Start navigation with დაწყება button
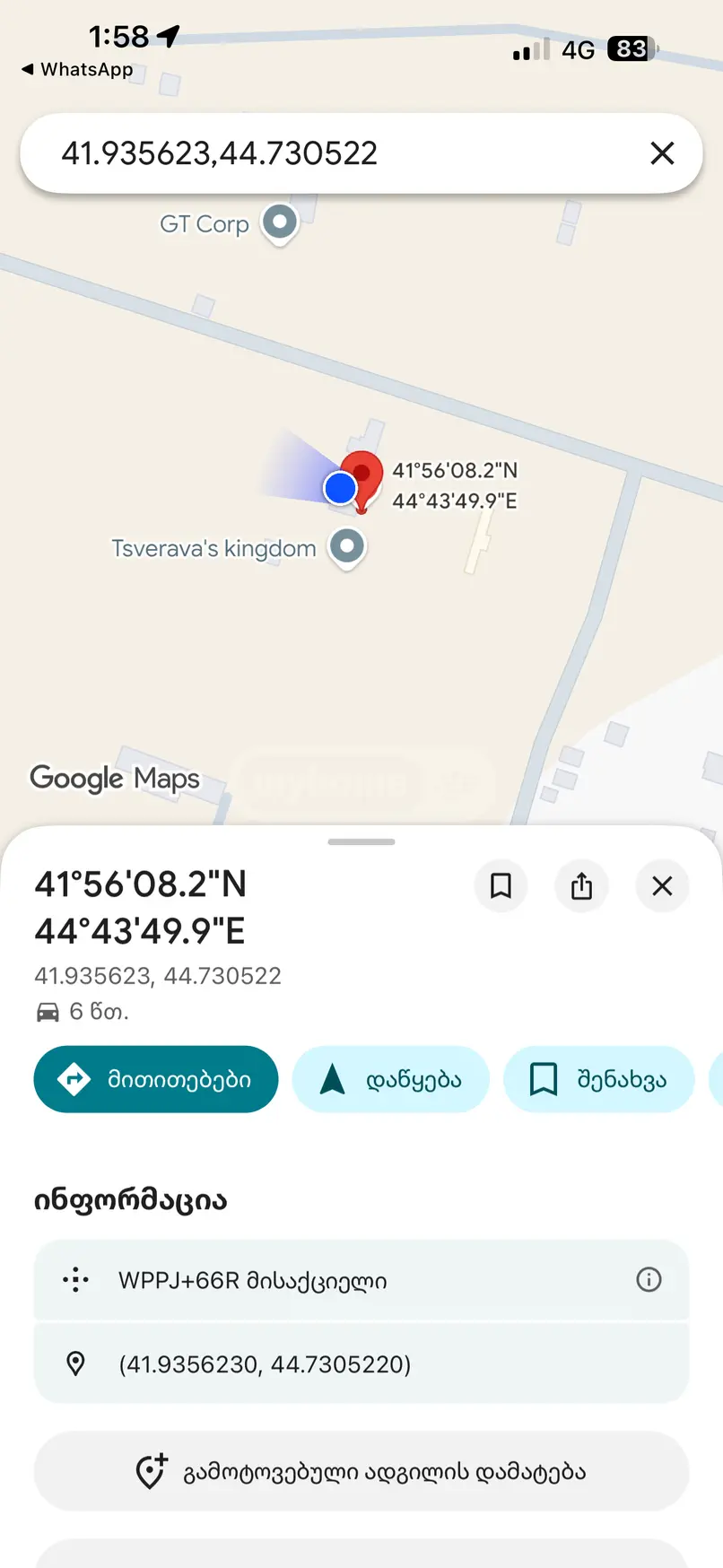The image size is (723, 1568). point(391,1079)
